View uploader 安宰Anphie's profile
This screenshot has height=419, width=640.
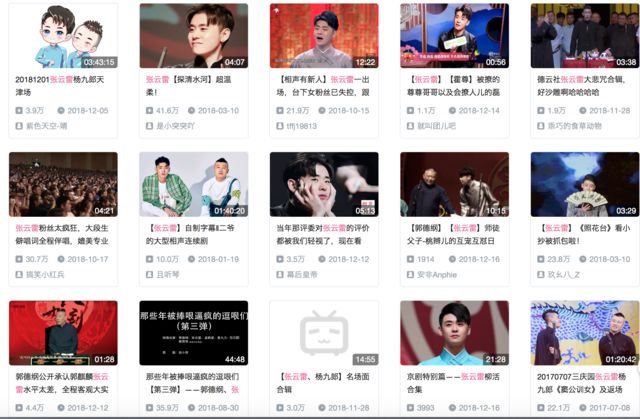coord(444,274)
